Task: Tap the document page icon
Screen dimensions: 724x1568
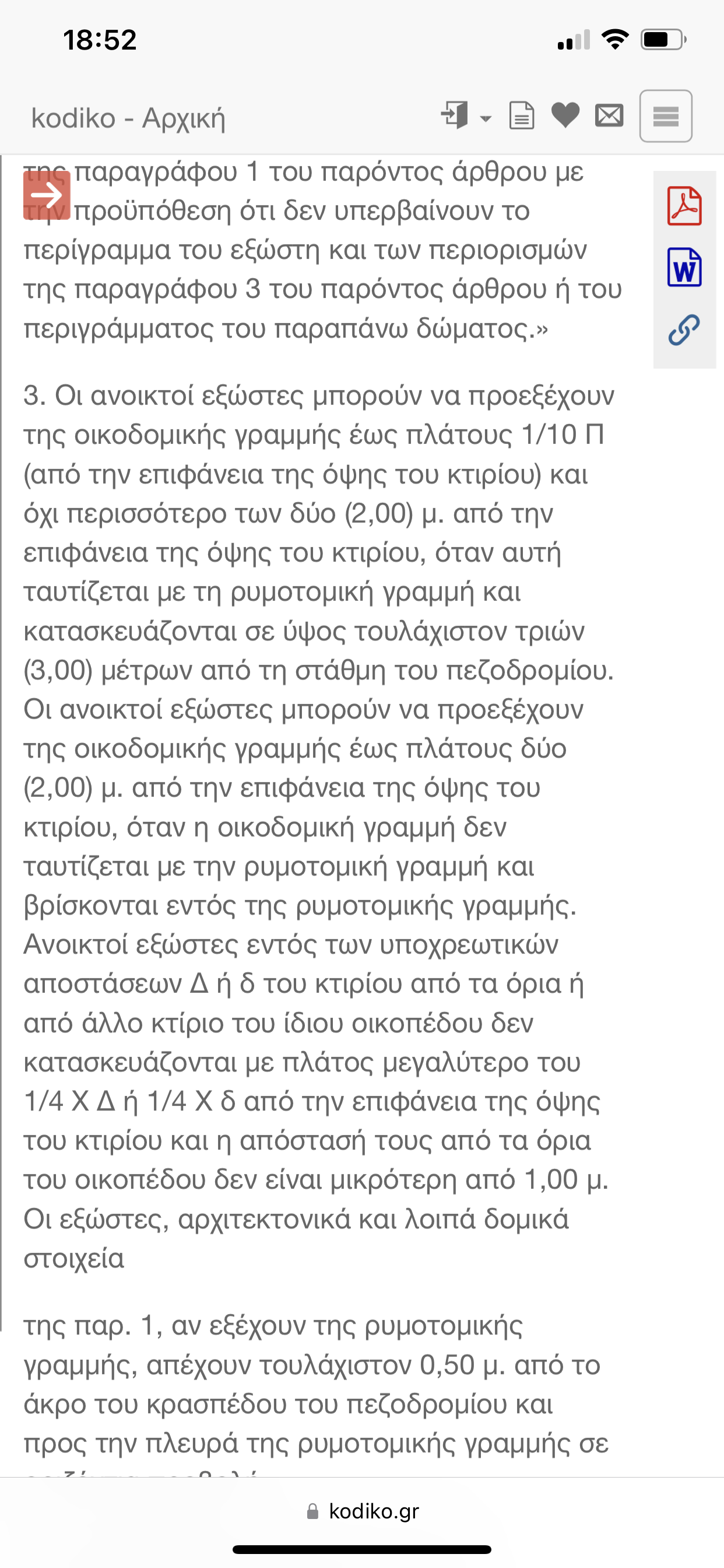Action: click(x=521, y=116)
